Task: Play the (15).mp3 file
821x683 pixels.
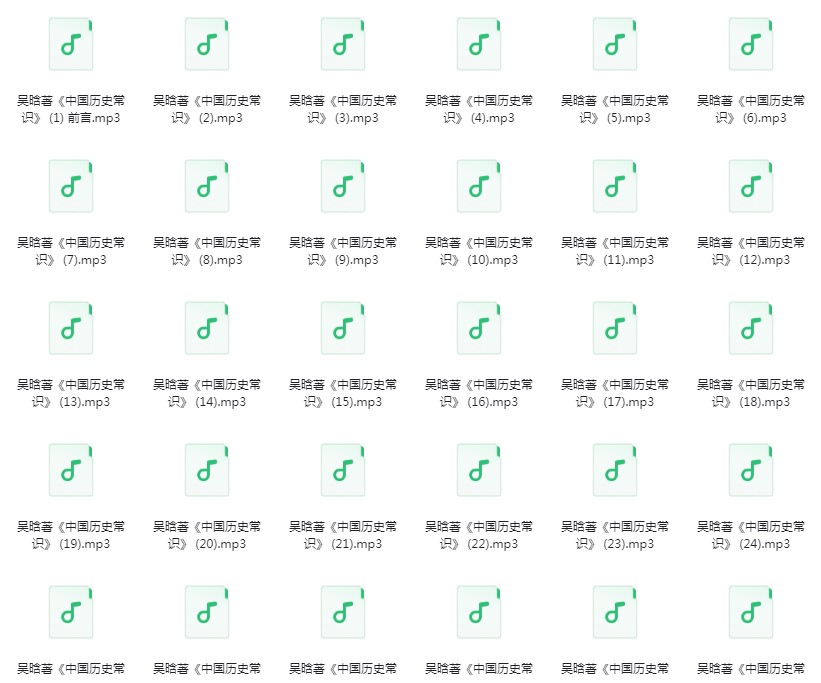Action: click(343, 329)
